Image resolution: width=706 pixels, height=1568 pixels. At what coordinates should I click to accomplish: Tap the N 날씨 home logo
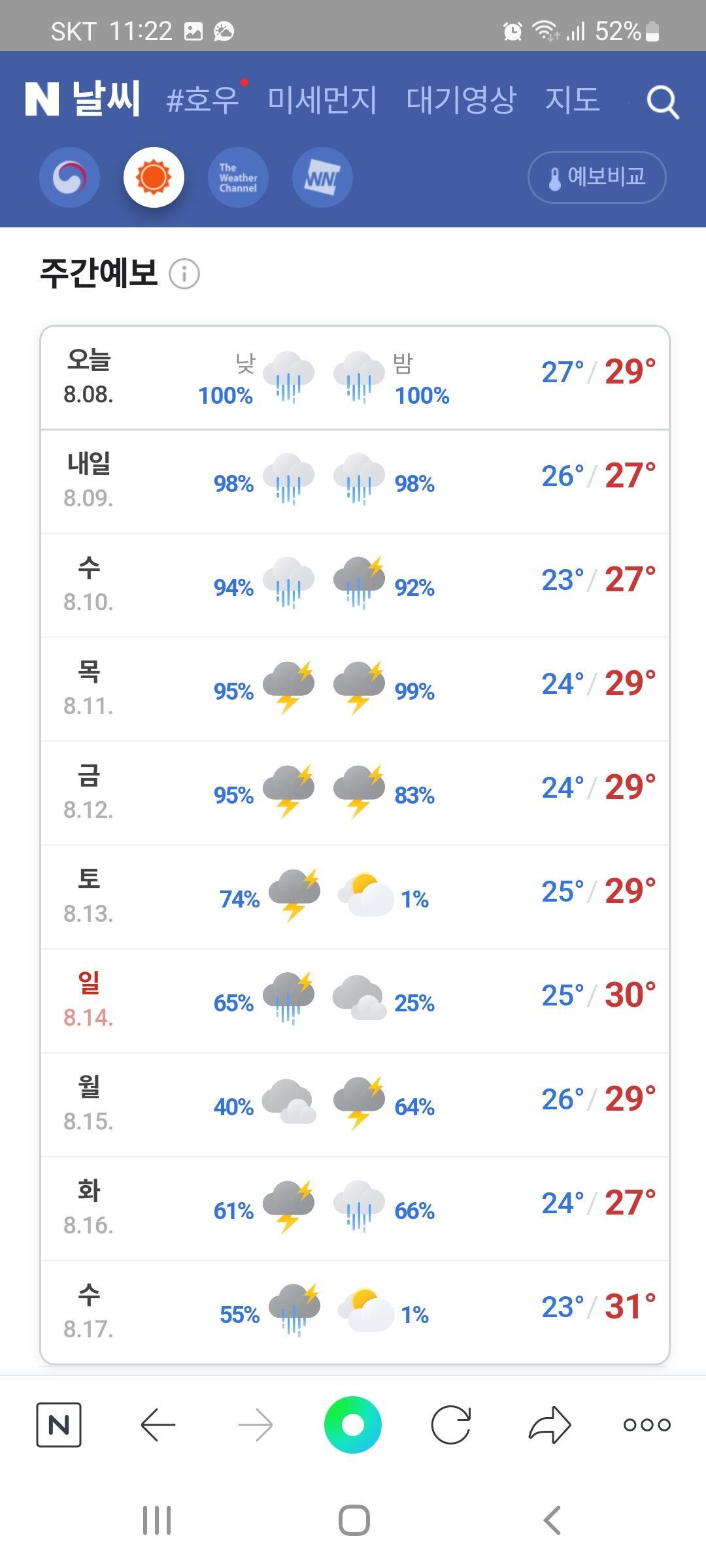click(x=82, y=99)
